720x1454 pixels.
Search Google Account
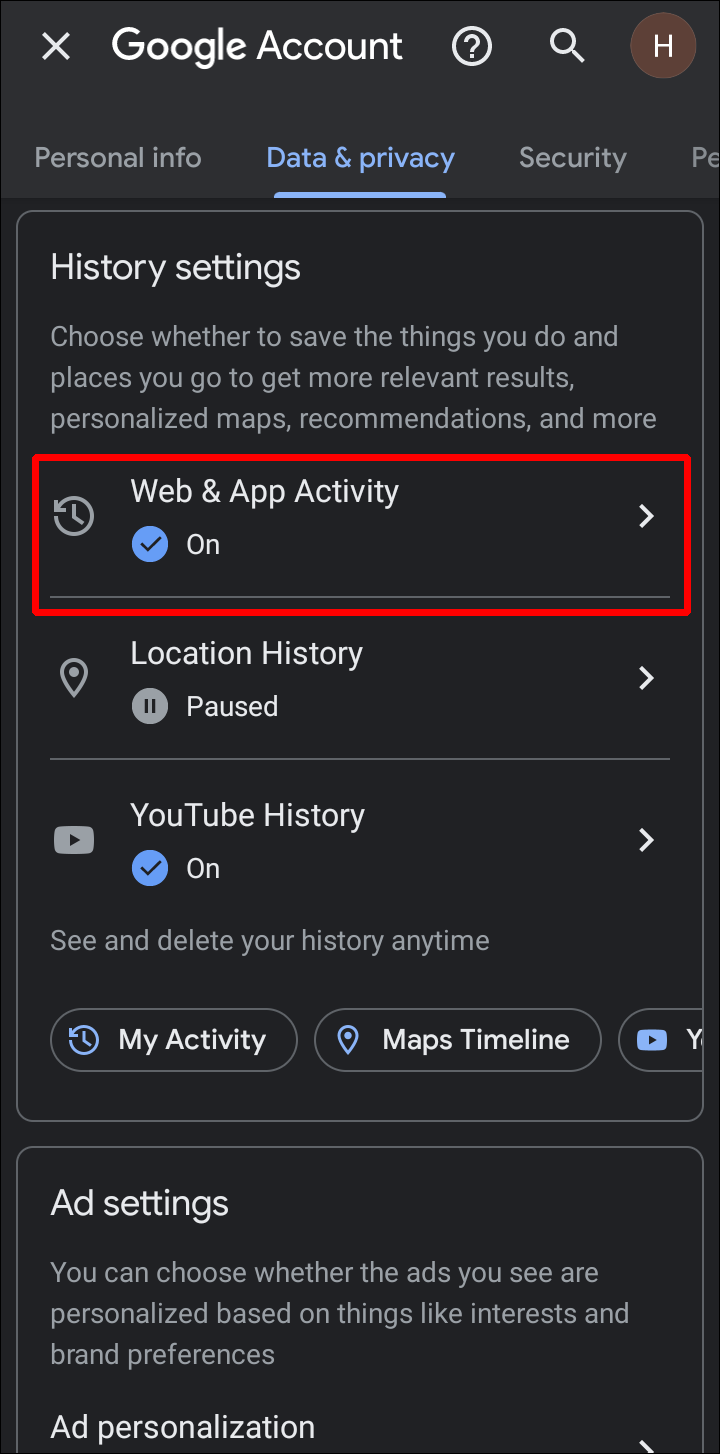[x=567, y=46]
